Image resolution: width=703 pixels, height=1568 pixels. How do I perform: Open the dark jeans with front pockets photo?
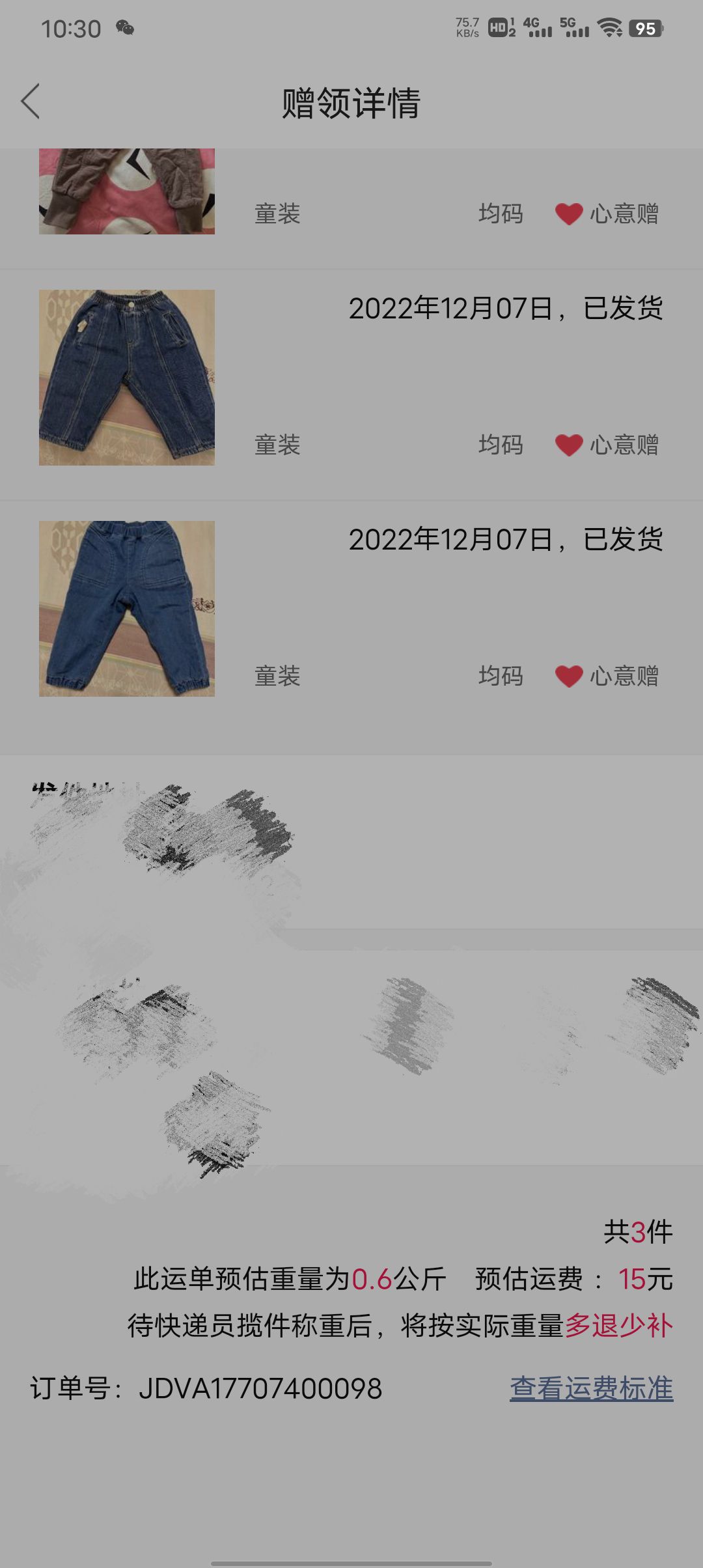click(127, 378)
